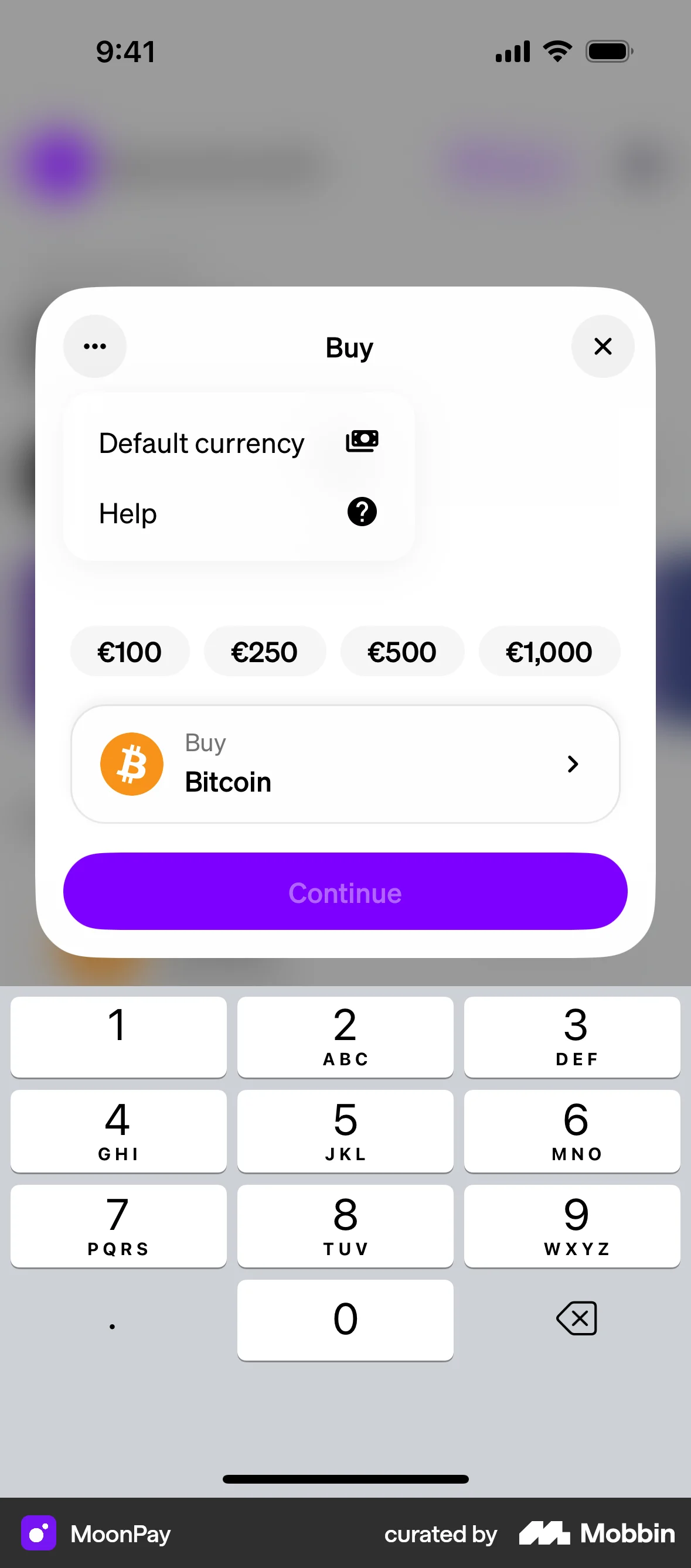Expand the Buy Bitcoin currency selector
The image size is (691, 1568).
click(x=345, y=763)
